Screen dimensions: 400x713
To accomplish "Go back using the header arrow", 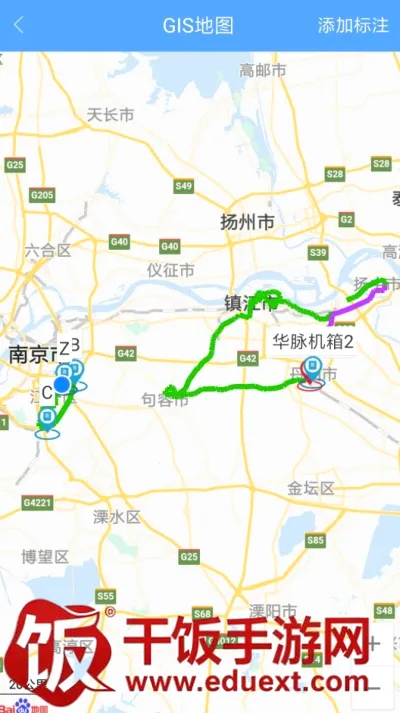I will coord(18,25).
